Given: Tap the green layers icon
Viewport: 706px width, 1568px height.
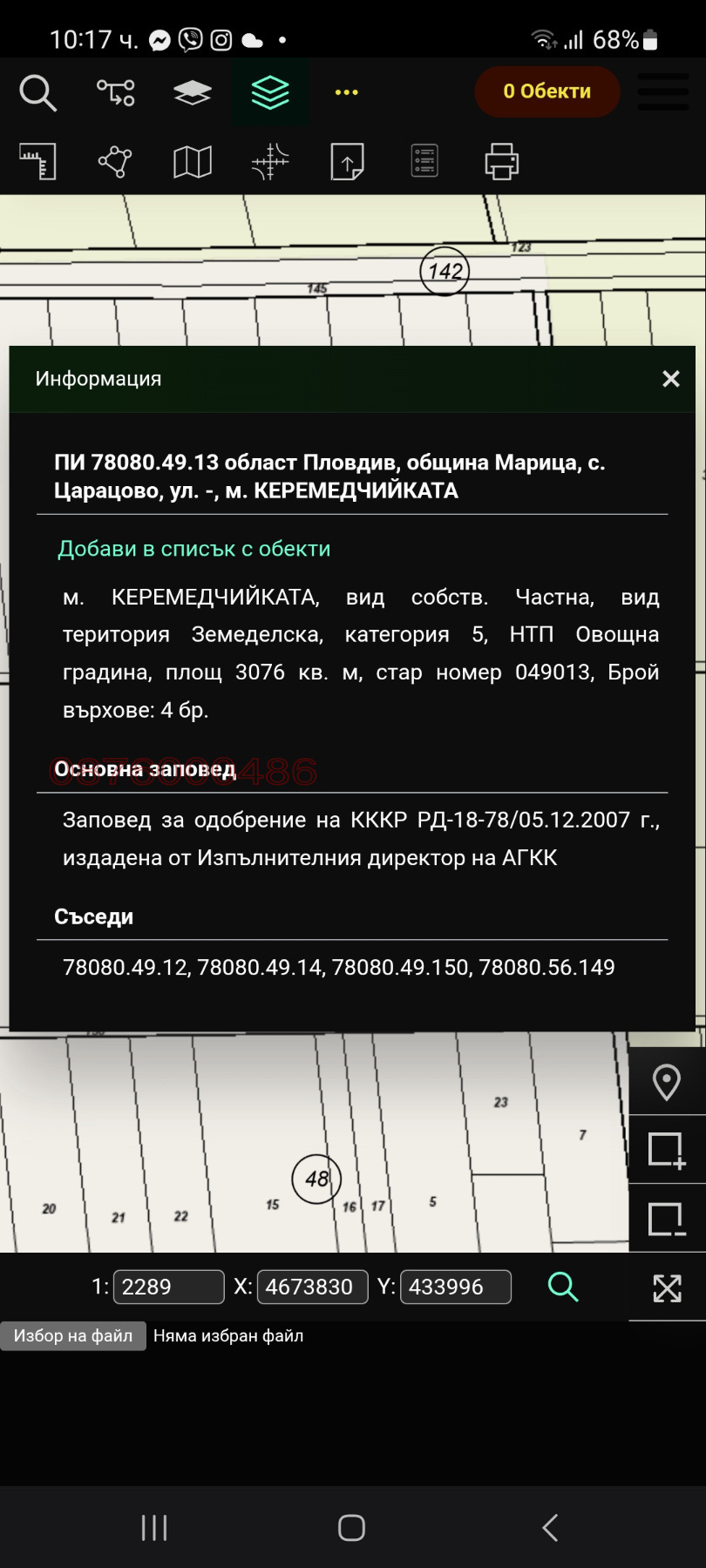Looking at the screenshot, I should click(270, 92).
